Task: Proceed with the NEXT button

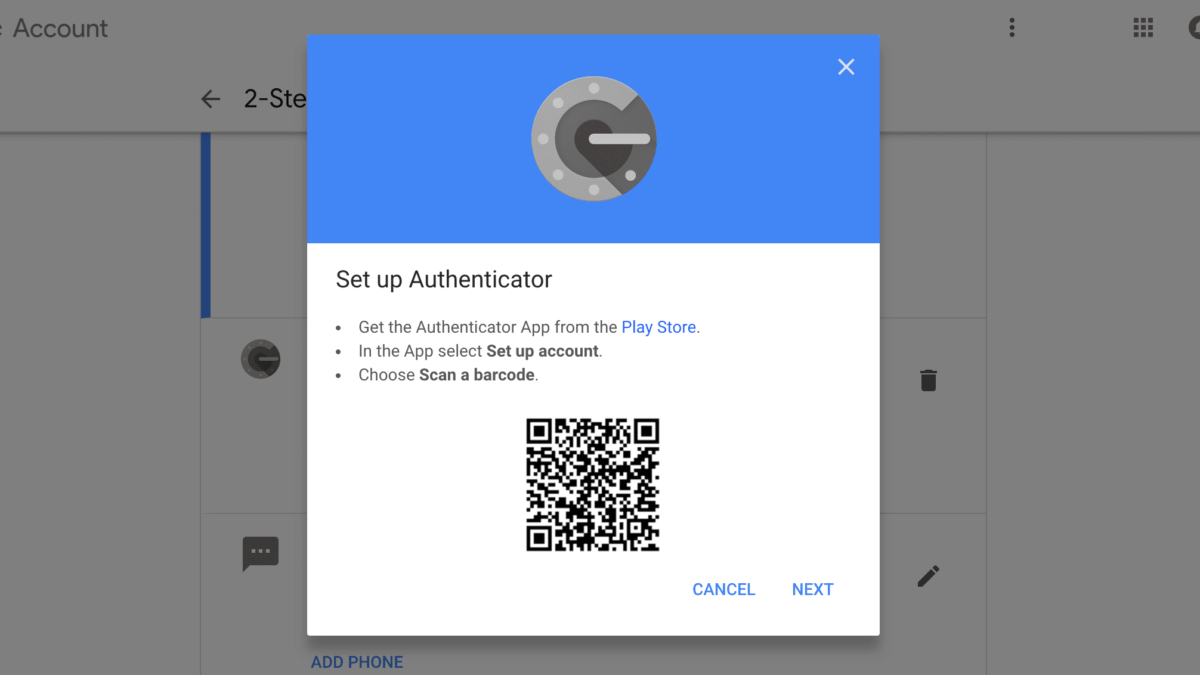Action: click(x=812, y=589)
